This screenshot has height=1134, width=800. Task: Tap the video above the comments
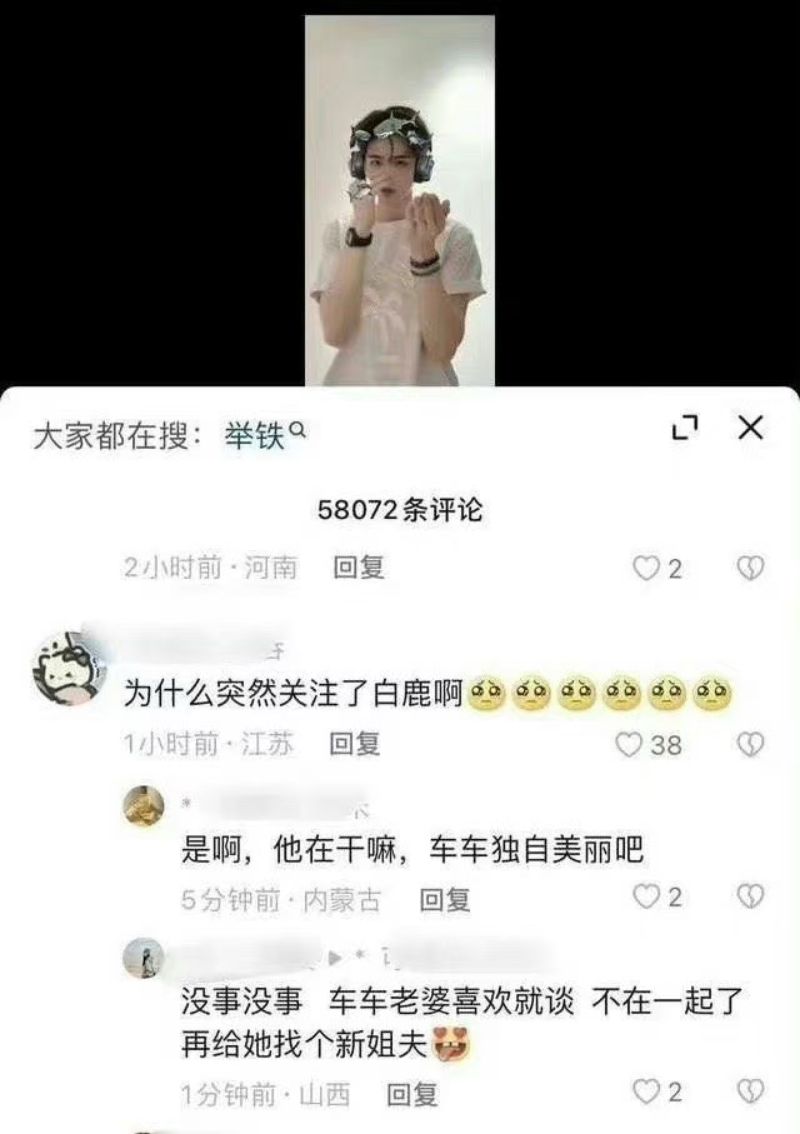[399, 200]
